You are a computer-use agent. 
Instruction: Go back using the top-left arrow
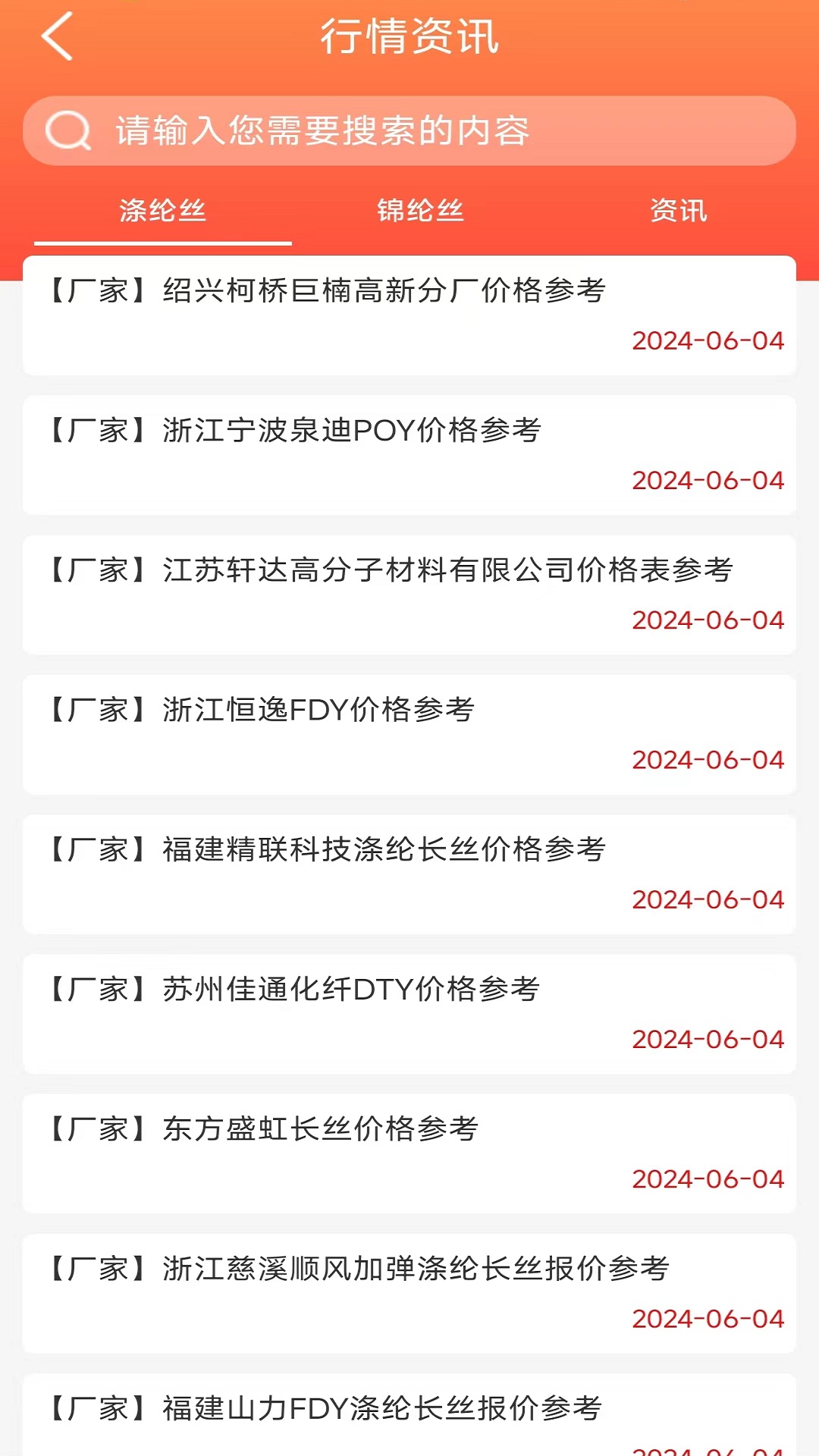coord(58,36)
